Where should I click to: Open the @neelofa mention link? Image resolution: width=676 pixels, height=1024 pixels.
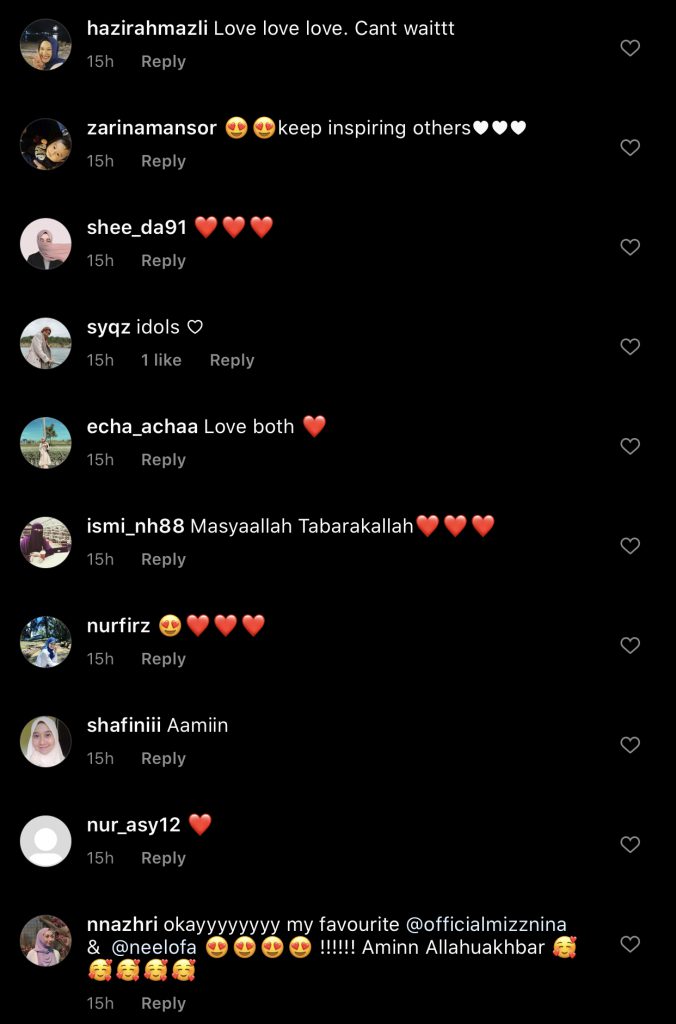(153, 946)
